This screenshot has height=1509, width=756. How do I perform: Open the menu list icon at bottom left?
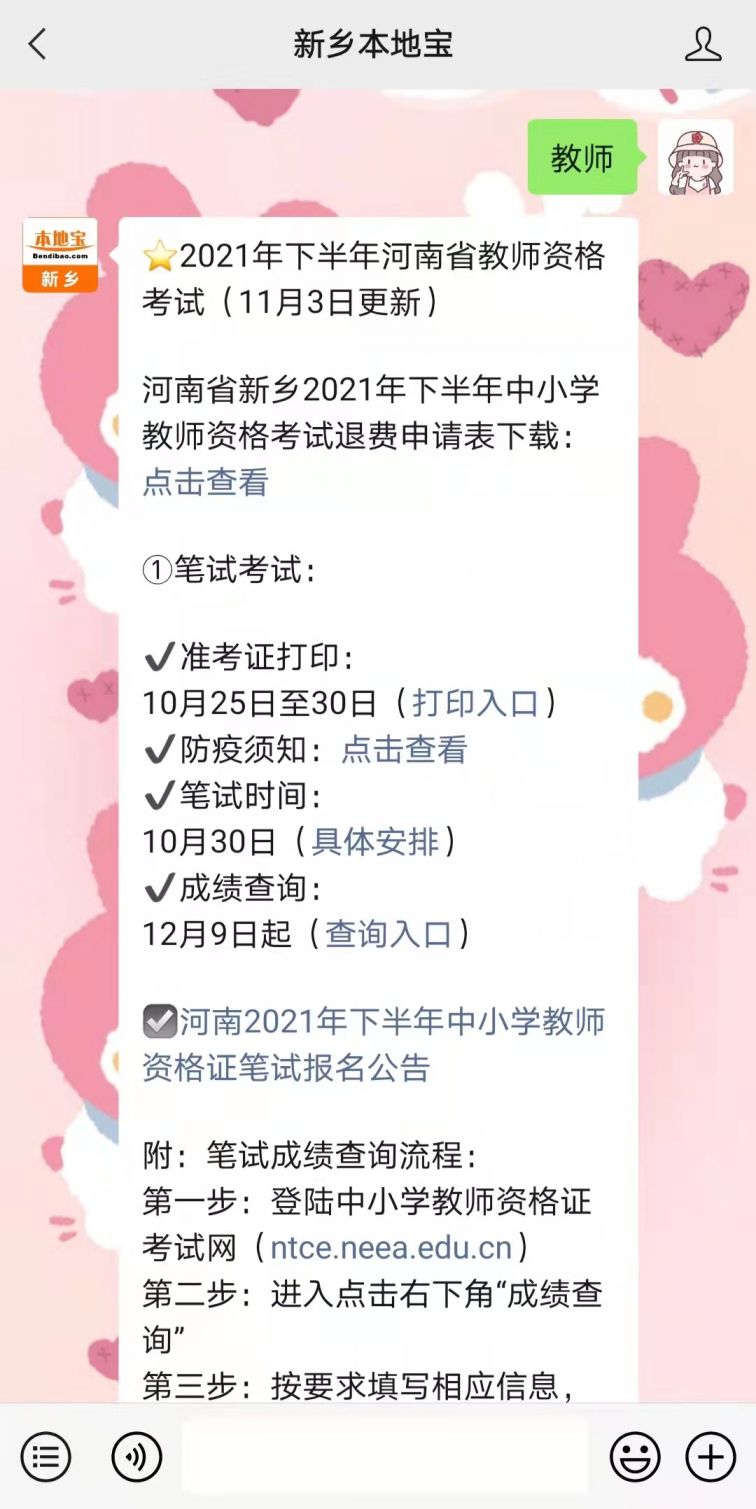(x=46, y=1456)
